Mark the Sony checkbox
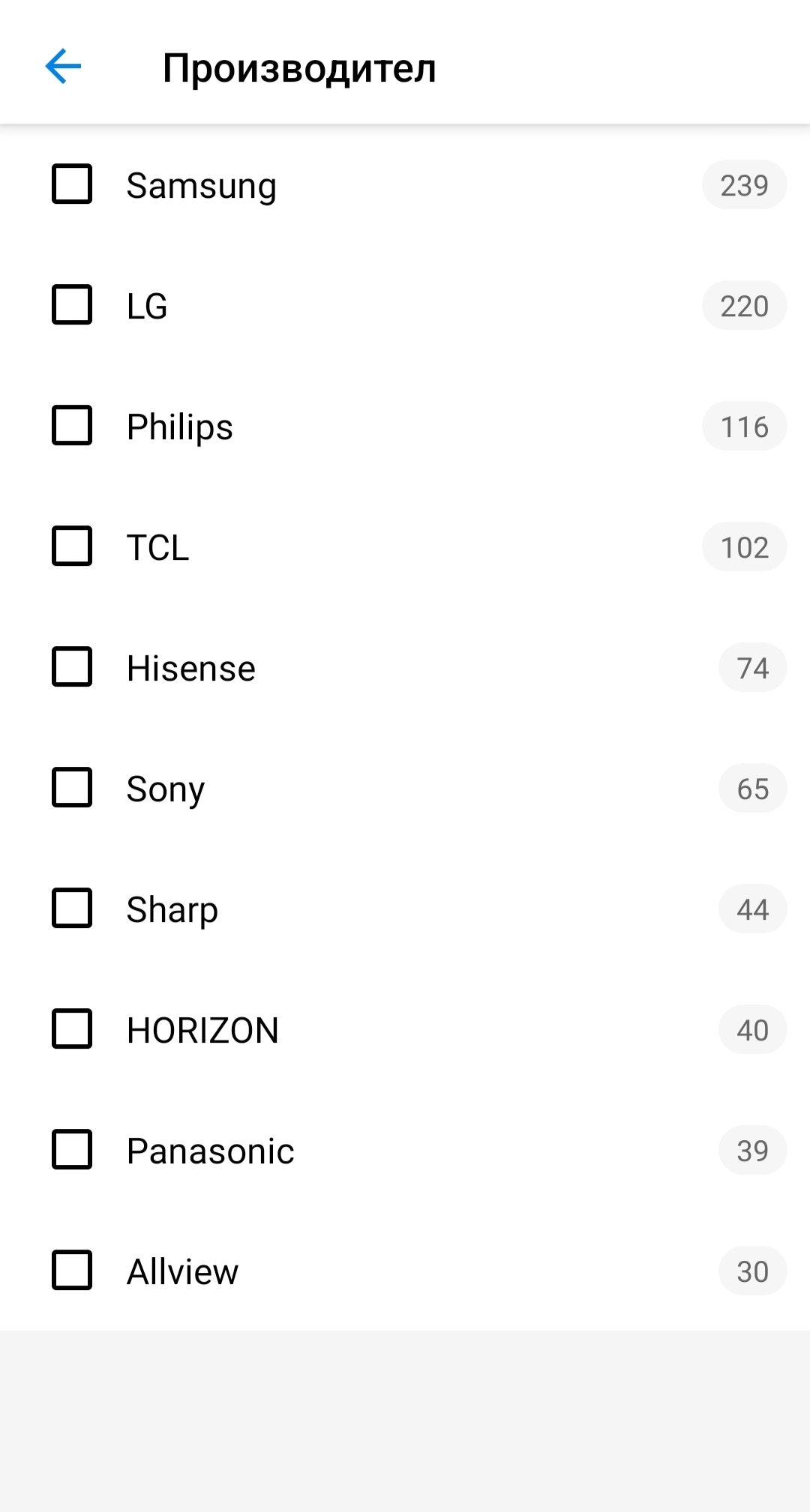 (72, 788)
